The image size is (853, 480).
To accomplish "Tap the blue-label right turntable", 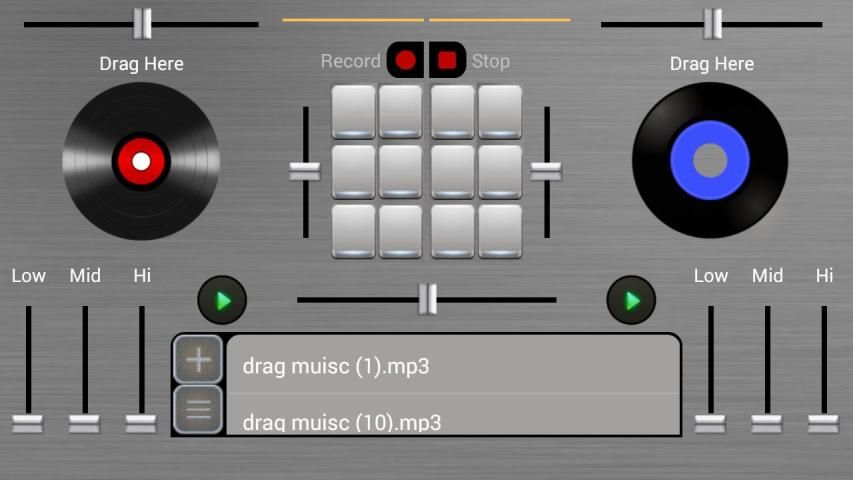I will click(710, 161).
